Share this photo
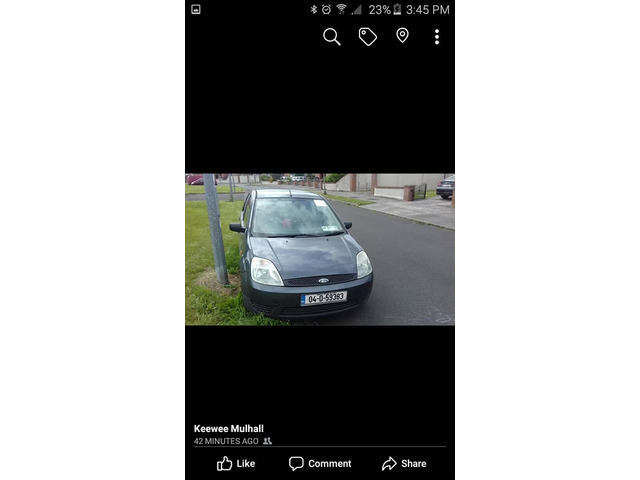Image resolution: width=640 pixels, height=480 pixels. [404, 463]
